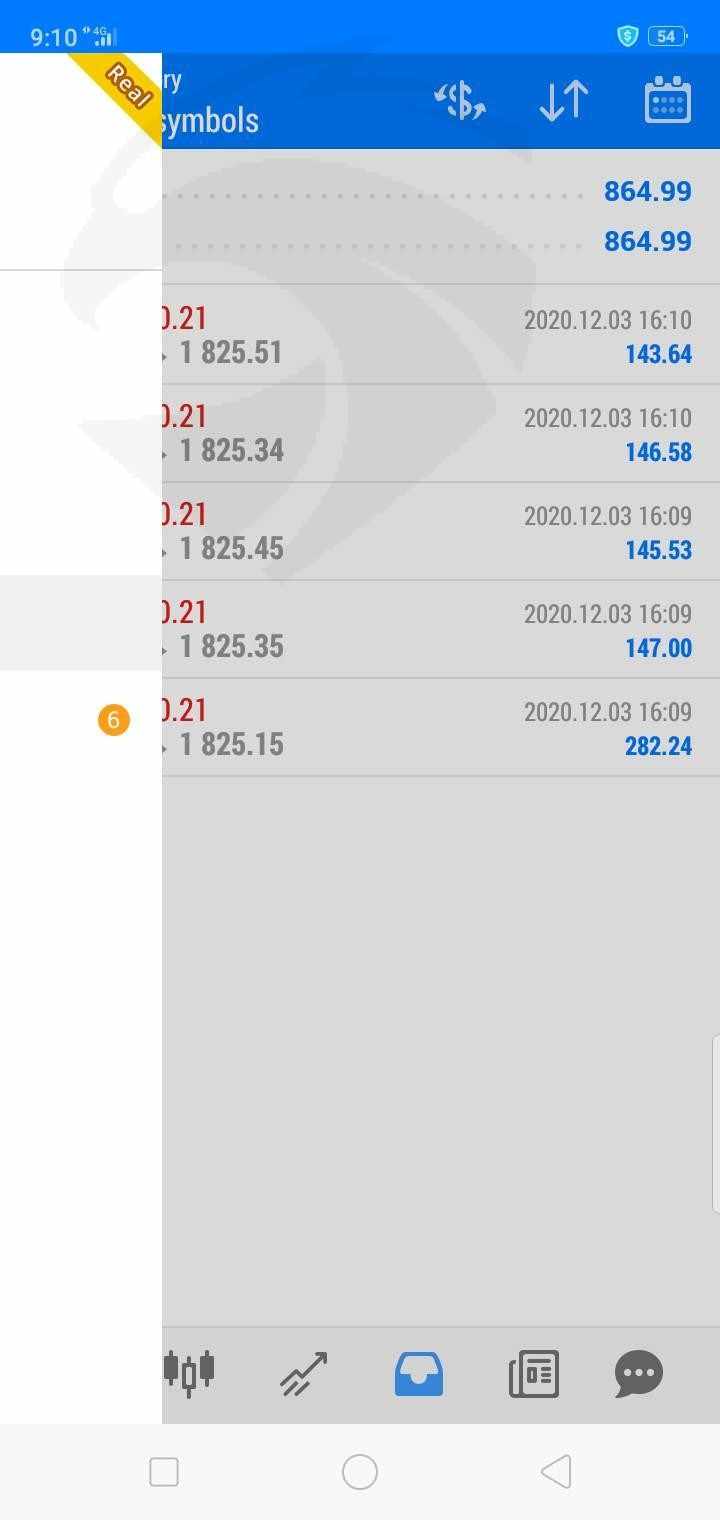Go to the system home screen
The height and width of the screenshot is (1520, 720).
(x=360, y=1472)
